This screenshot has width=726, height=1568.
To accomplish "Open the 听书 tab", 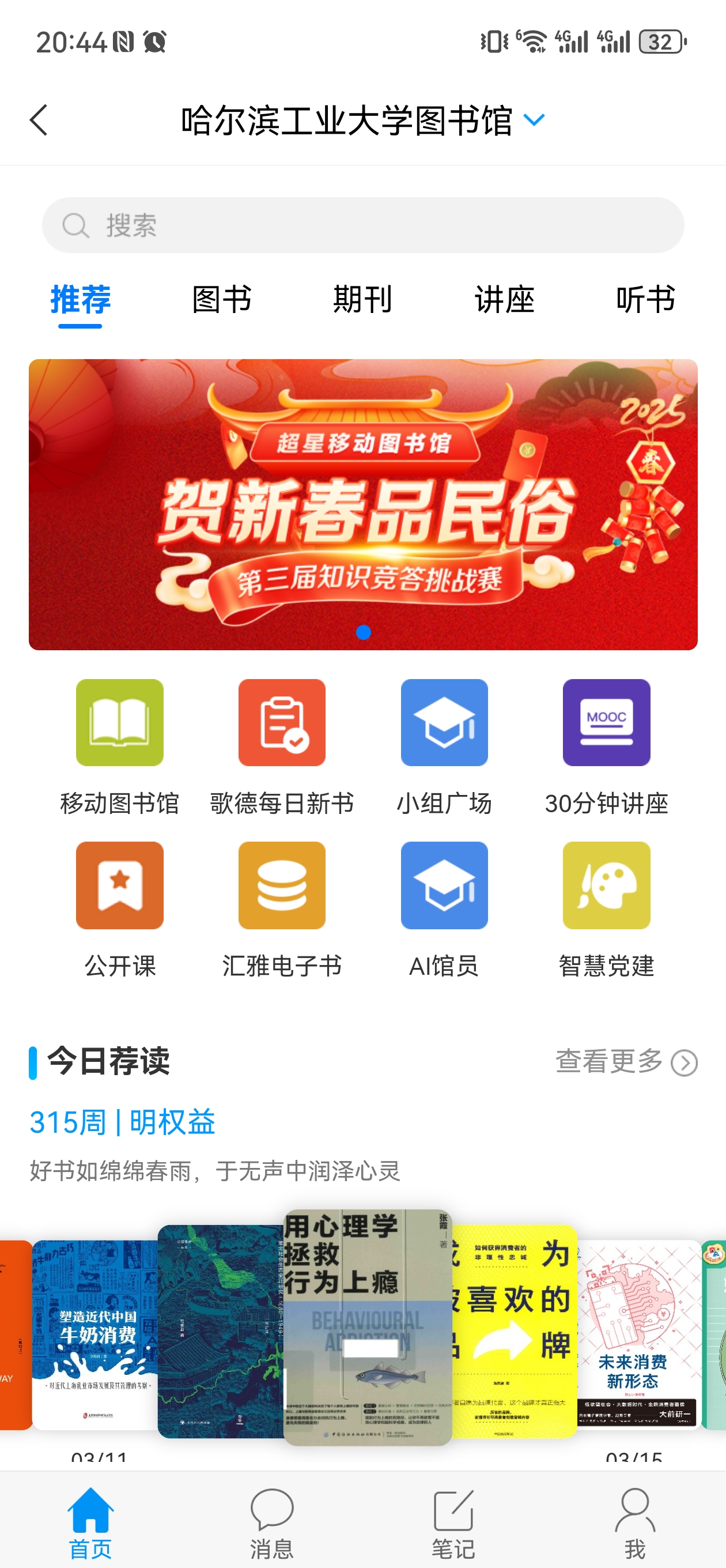I will pos(645,300).
